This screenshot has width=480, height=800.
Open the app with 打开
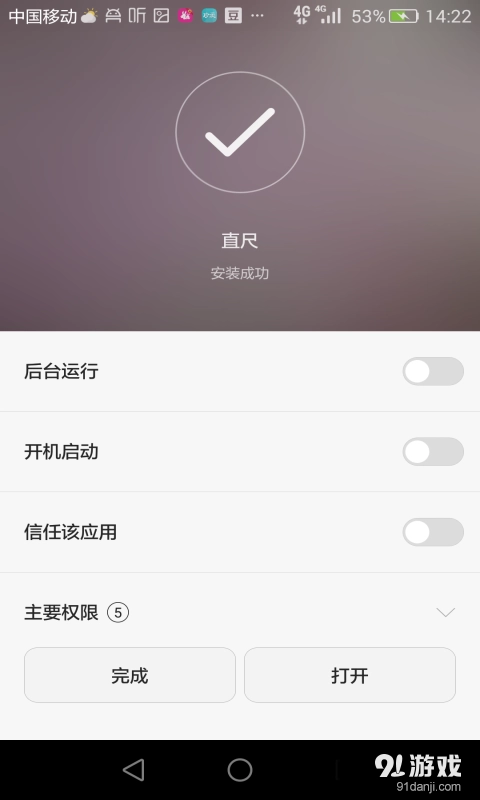[x=350, y=675]
